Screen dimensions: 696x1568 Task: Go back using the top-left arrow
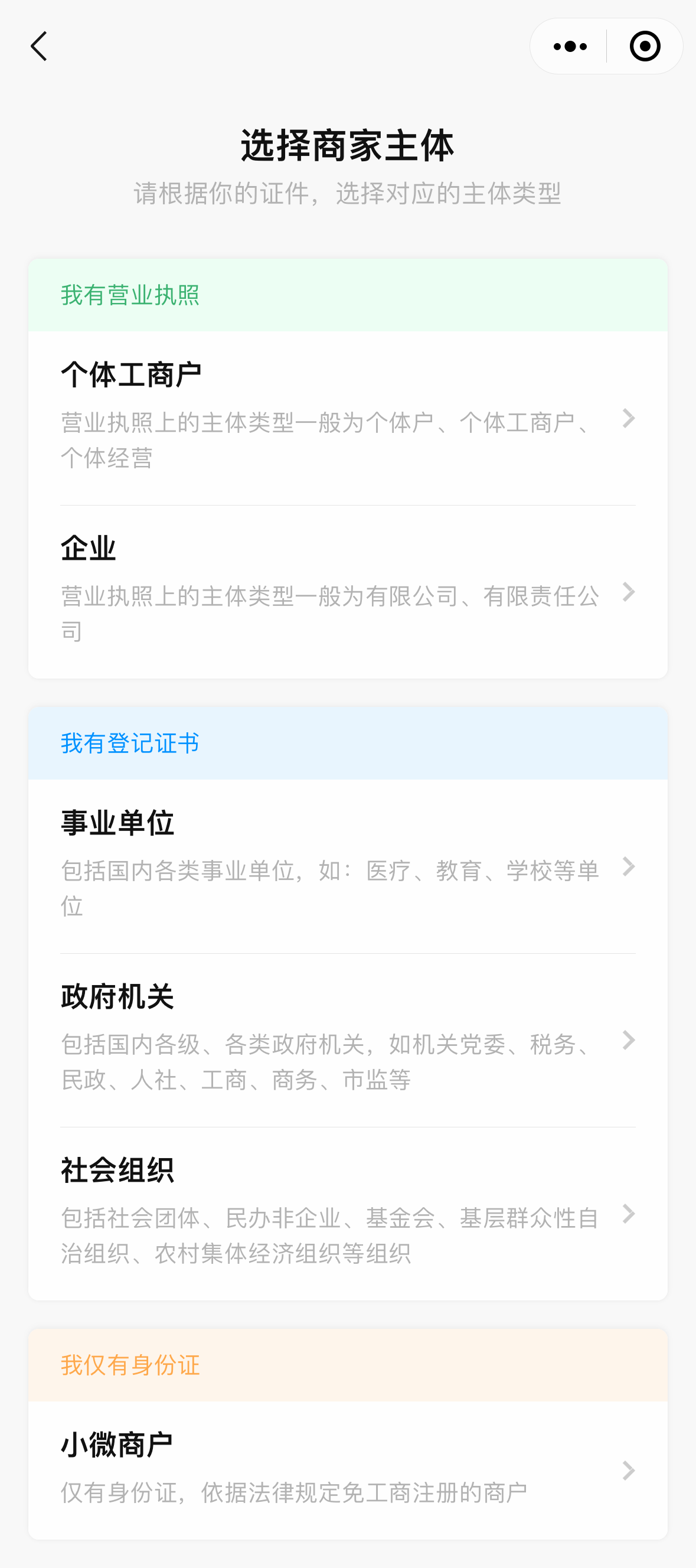(x=39, y=46)
